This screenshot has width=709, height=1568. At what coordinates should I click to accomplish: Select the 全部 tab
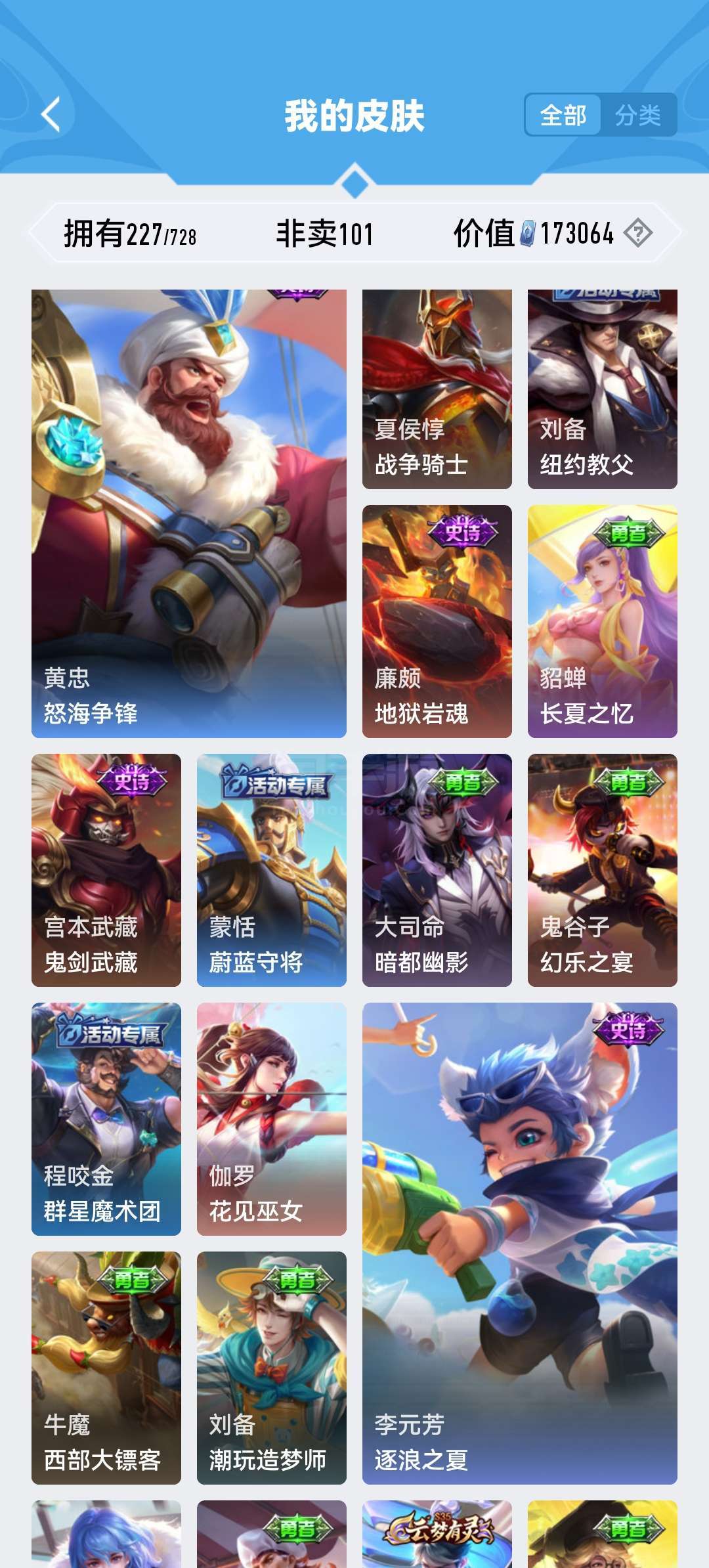563,115
